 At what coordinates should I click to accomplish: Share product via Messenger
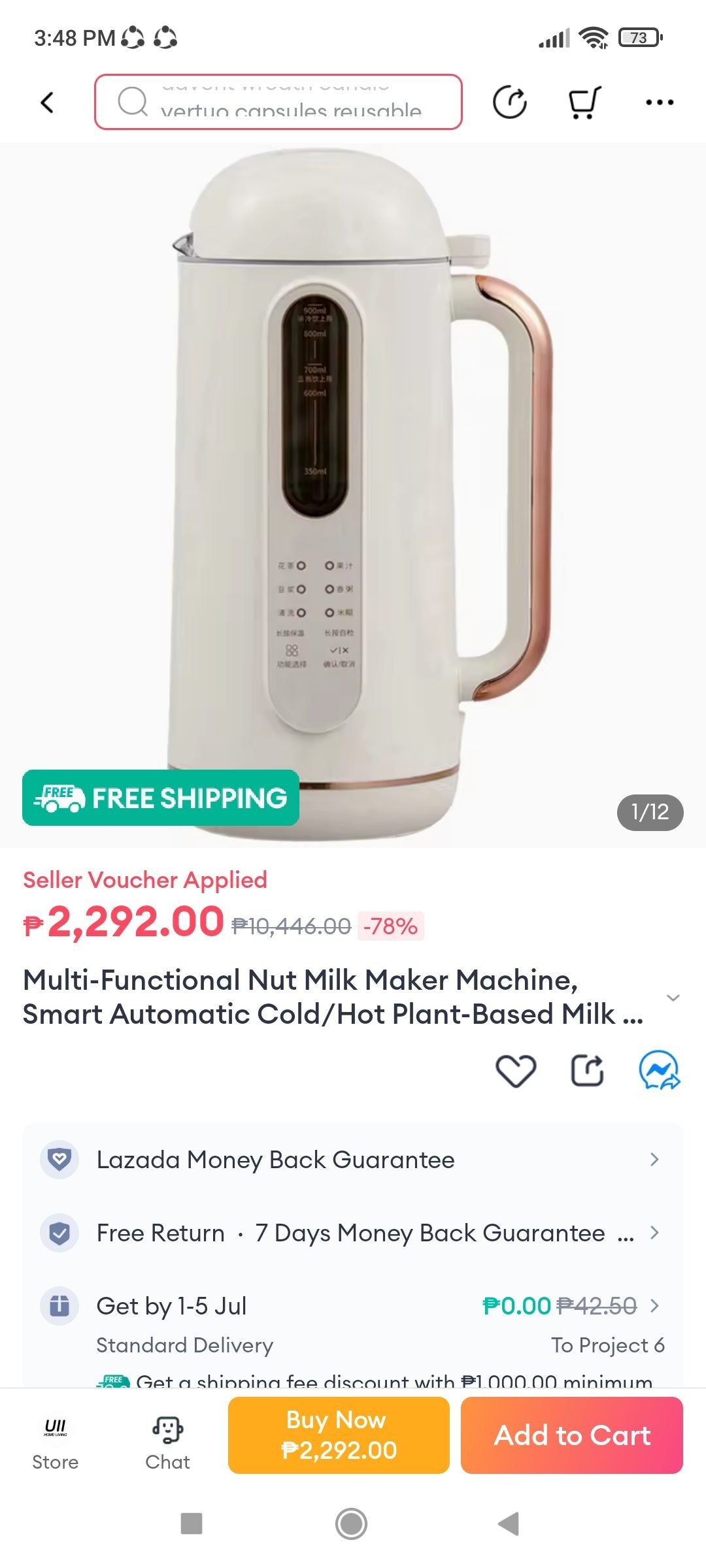659,1071
